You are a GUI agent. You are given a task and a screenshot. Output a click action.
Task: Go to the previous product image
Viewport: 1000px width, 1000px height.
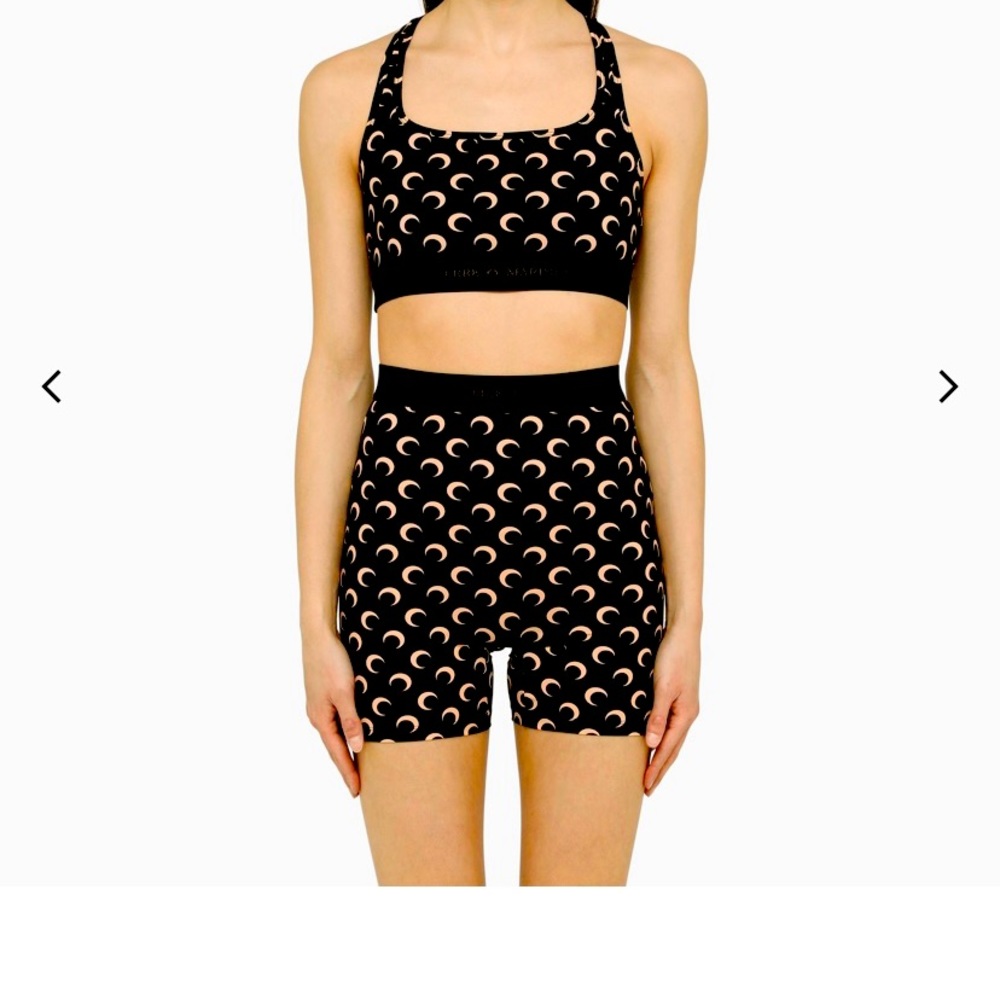pyautogui.click(x=52, y=386)
